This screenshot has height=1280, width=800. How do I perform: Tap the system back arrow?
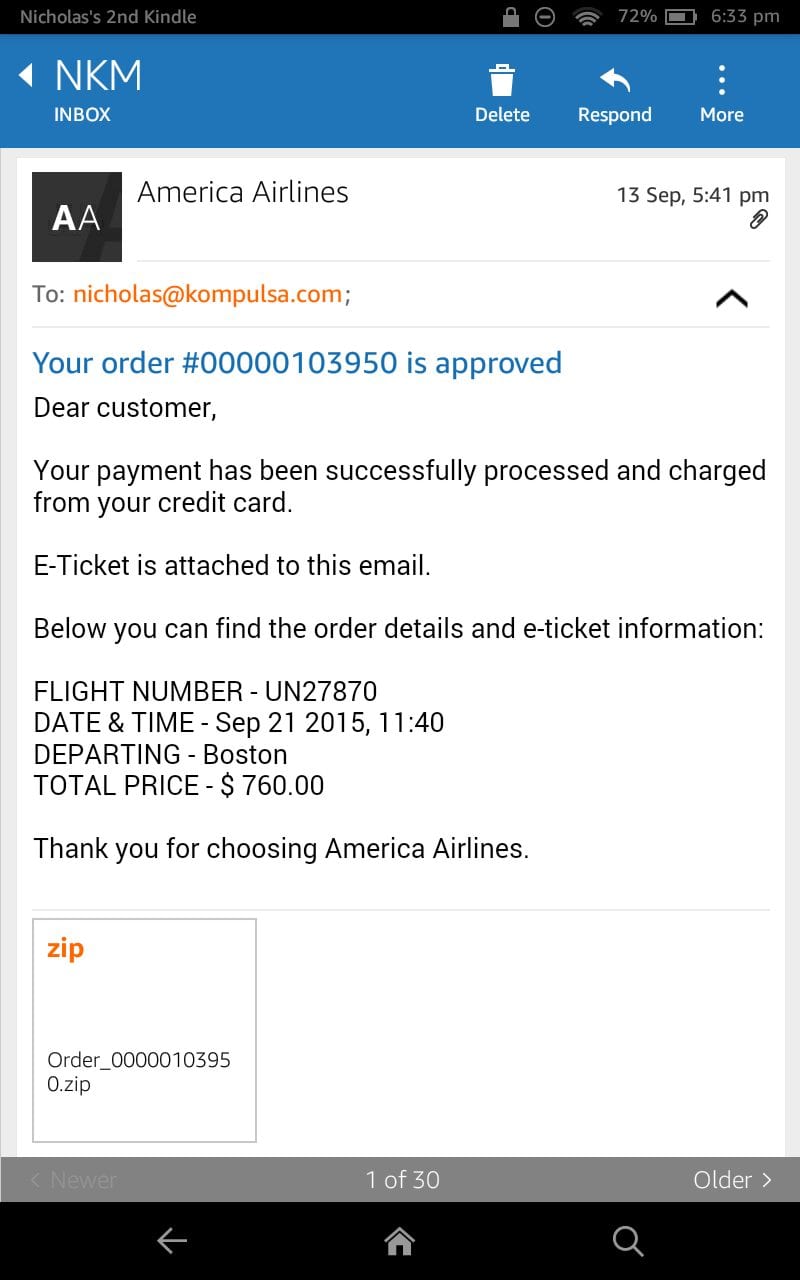[172, 1241]
